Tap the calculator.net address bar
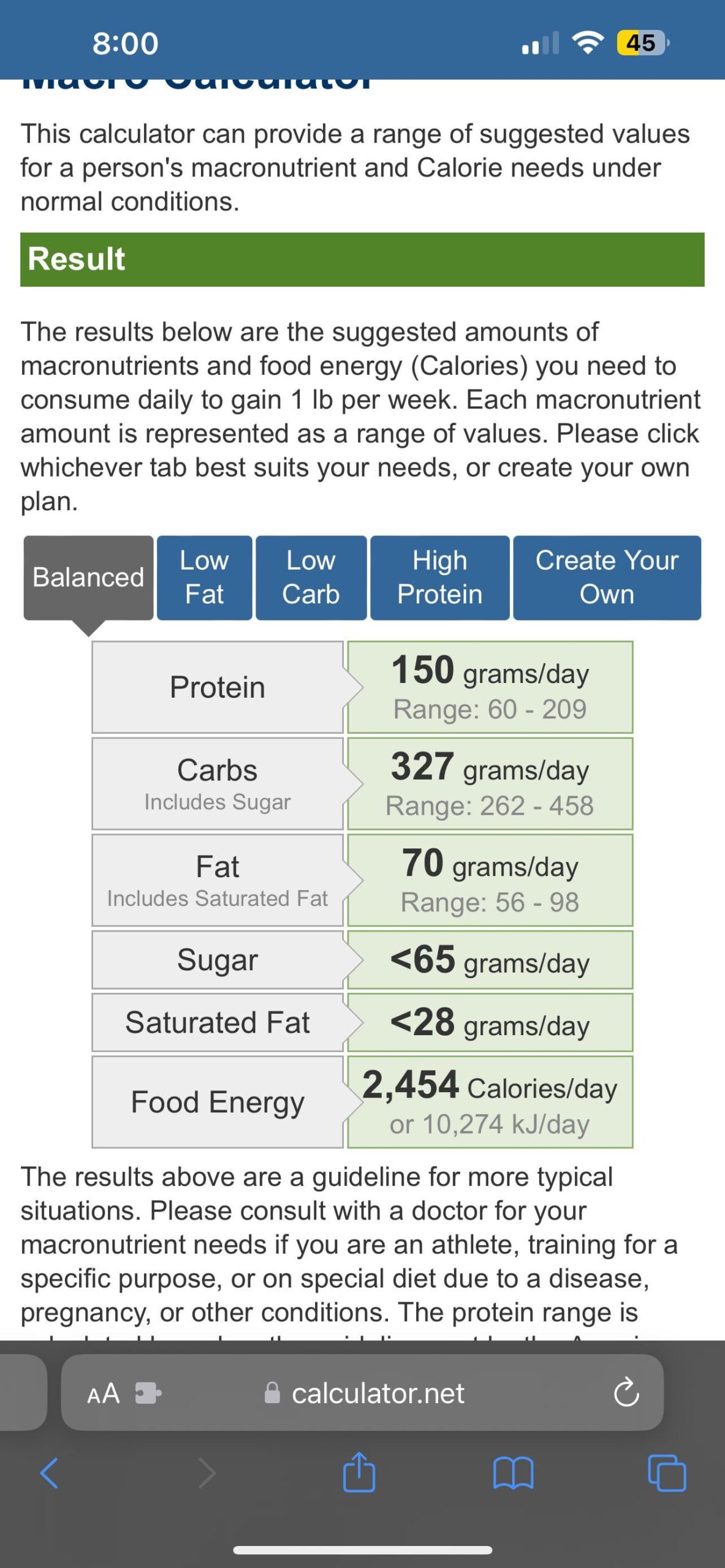 [x=365, y=1393]
